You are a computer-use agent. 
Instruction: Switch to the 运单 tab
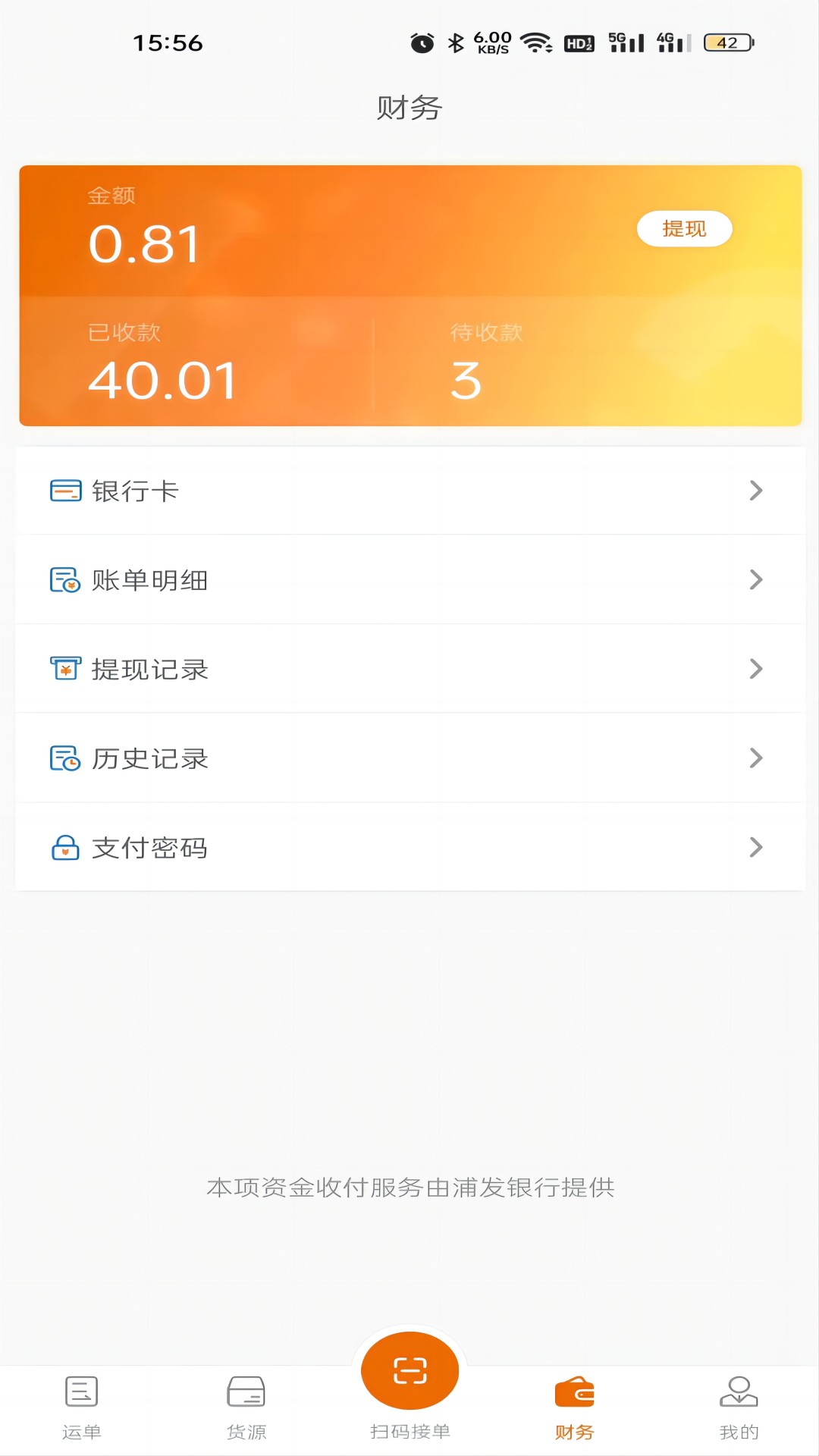(x=80, y=1410)
